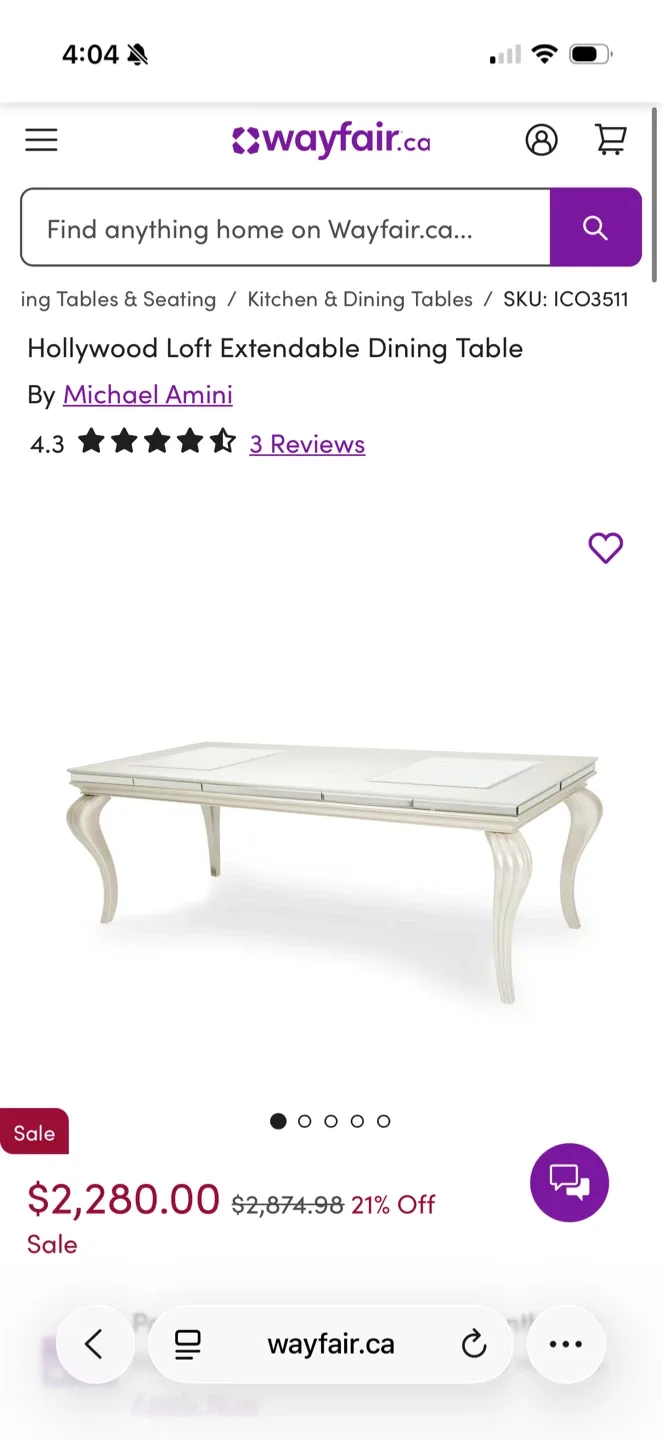This screenshot has height=1440, width=662.
Task: Open the Michael Amini brand link
Action: [x=148, y=395]
